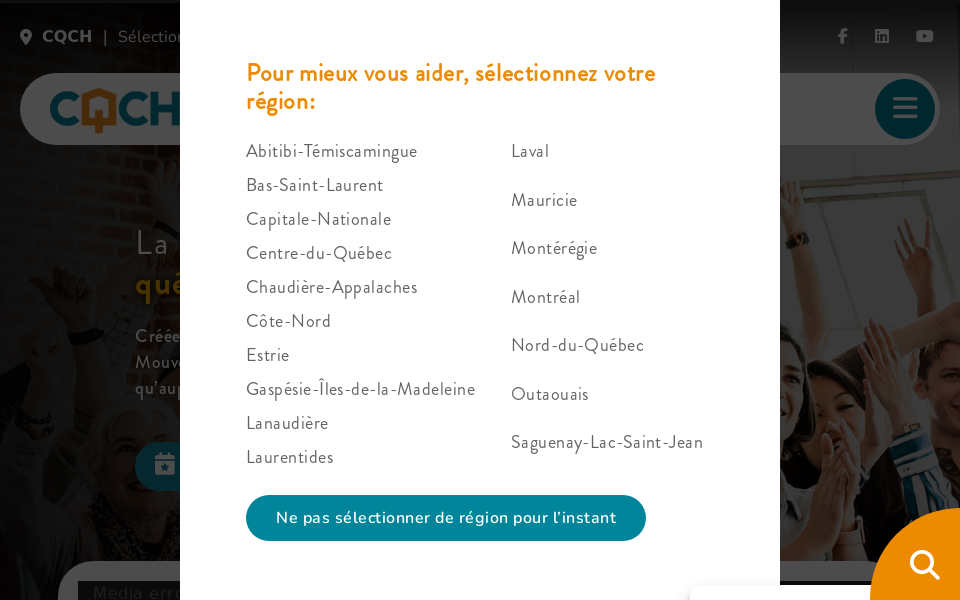960x600 pixels.
Task: Pick the Capitale-Nationale region
Action: click(x=318, y=220)
